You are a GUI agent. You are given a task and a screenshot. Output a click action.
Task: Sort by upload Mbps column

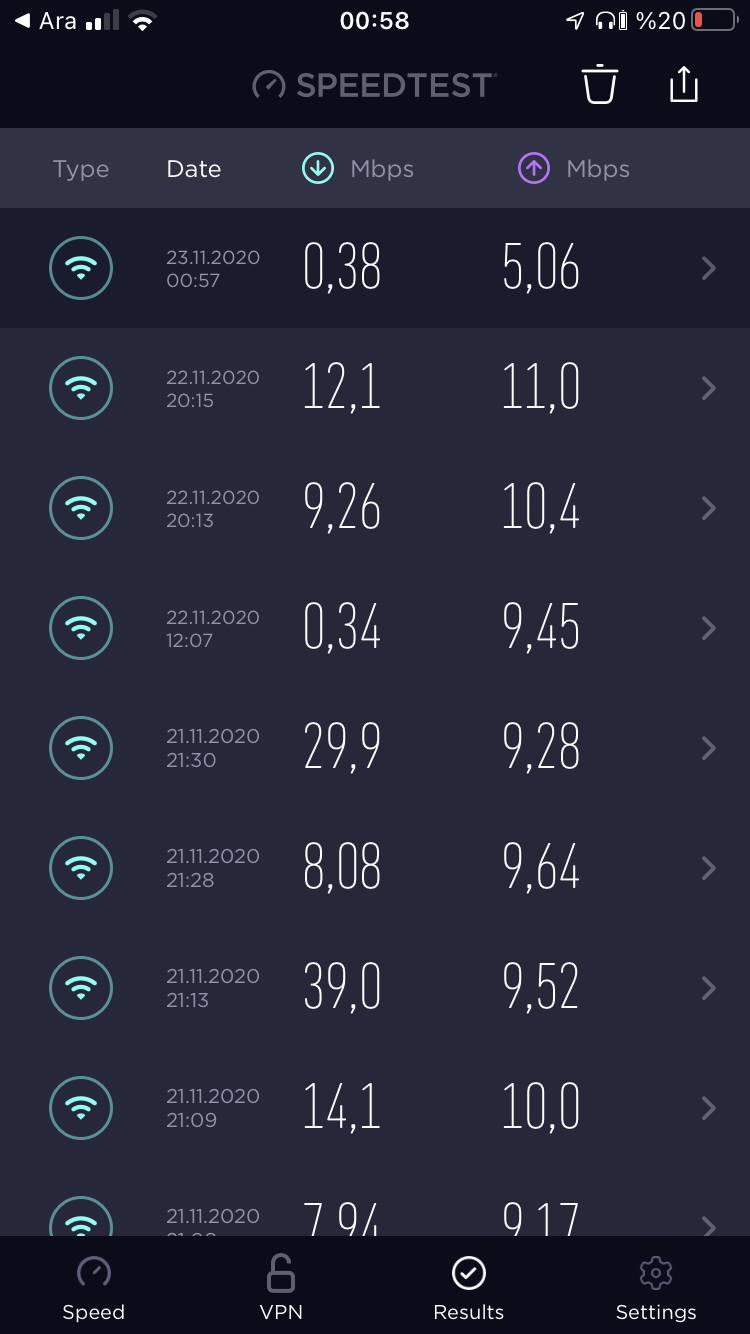pyautogui.click(x=574, y=169)
